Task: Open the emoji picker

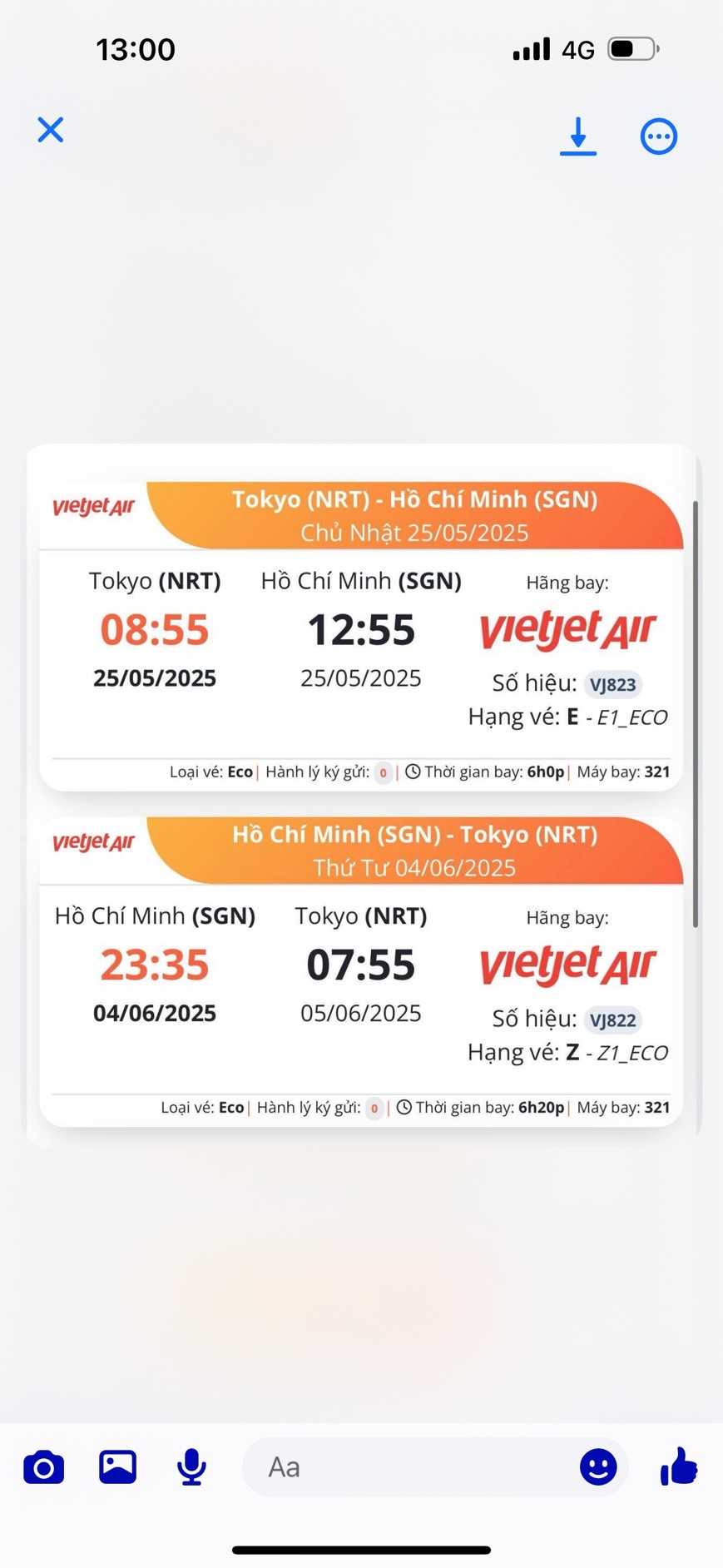Action: [598, 1466]
